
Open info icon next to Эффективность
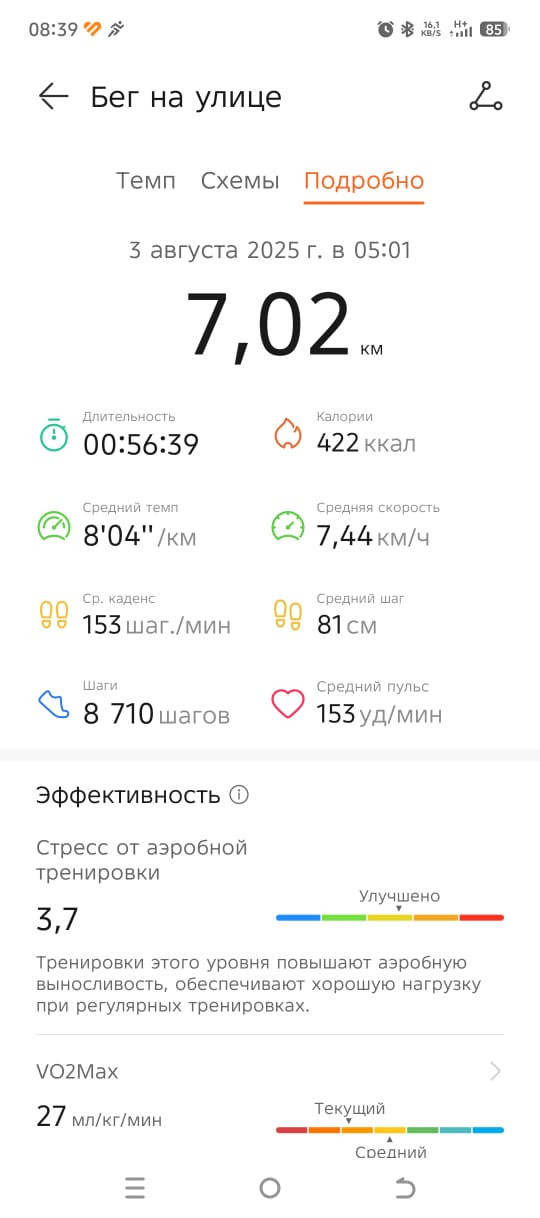(x=239, y=795)
